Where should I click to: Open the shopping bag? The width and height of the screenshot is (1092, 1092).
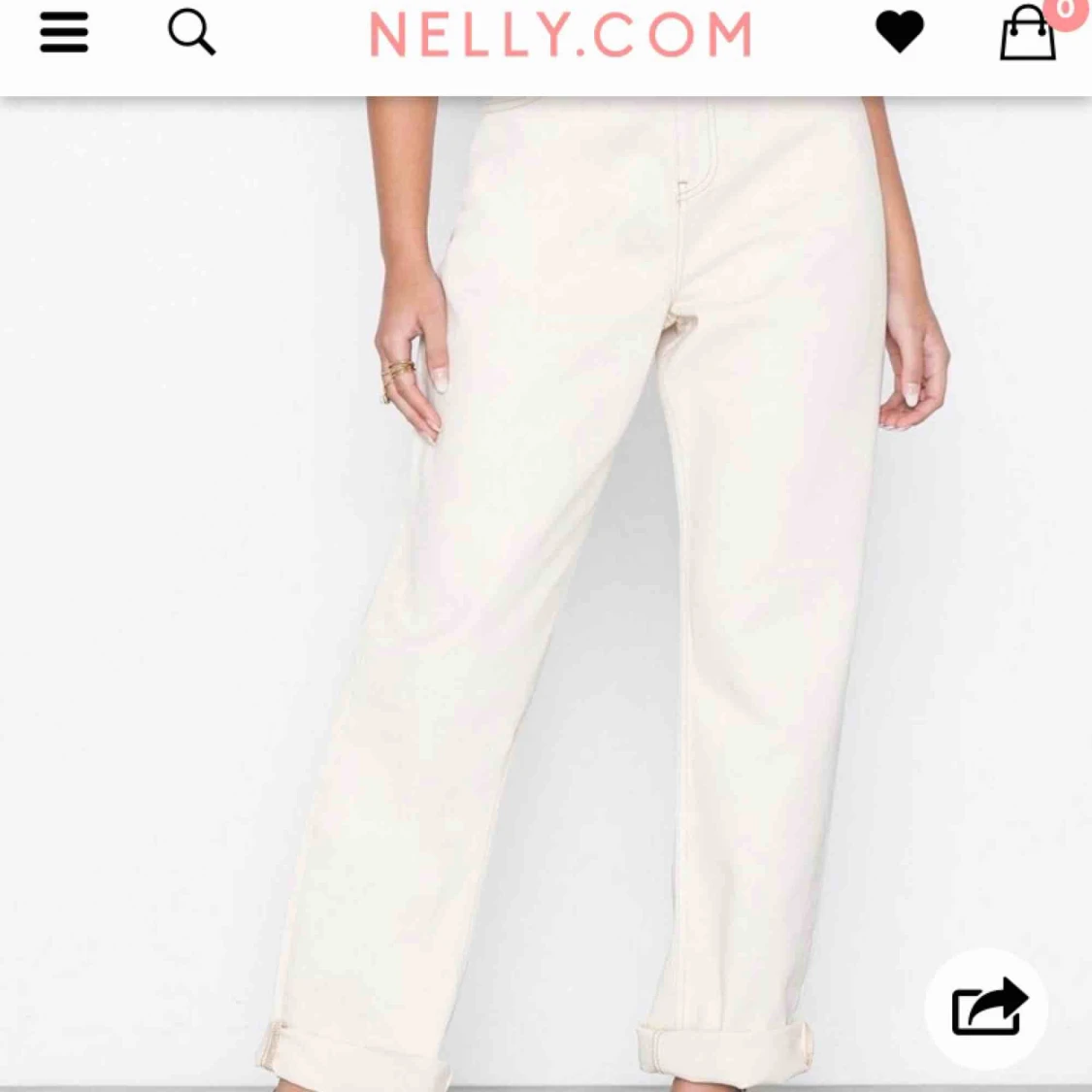coord(1028,35)
